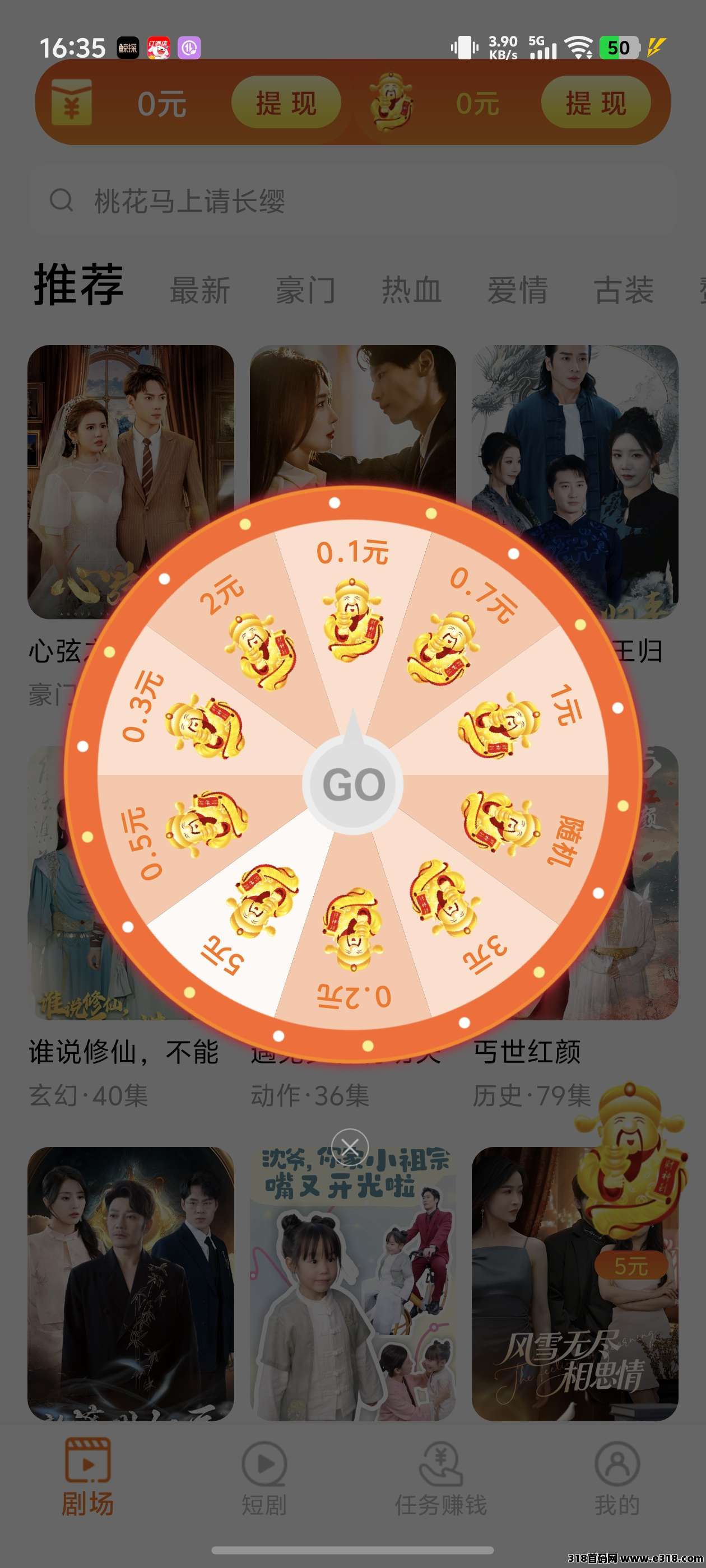Open the search box 桃花马上请长缨
706x1568 pixels.
coord(354,200)
